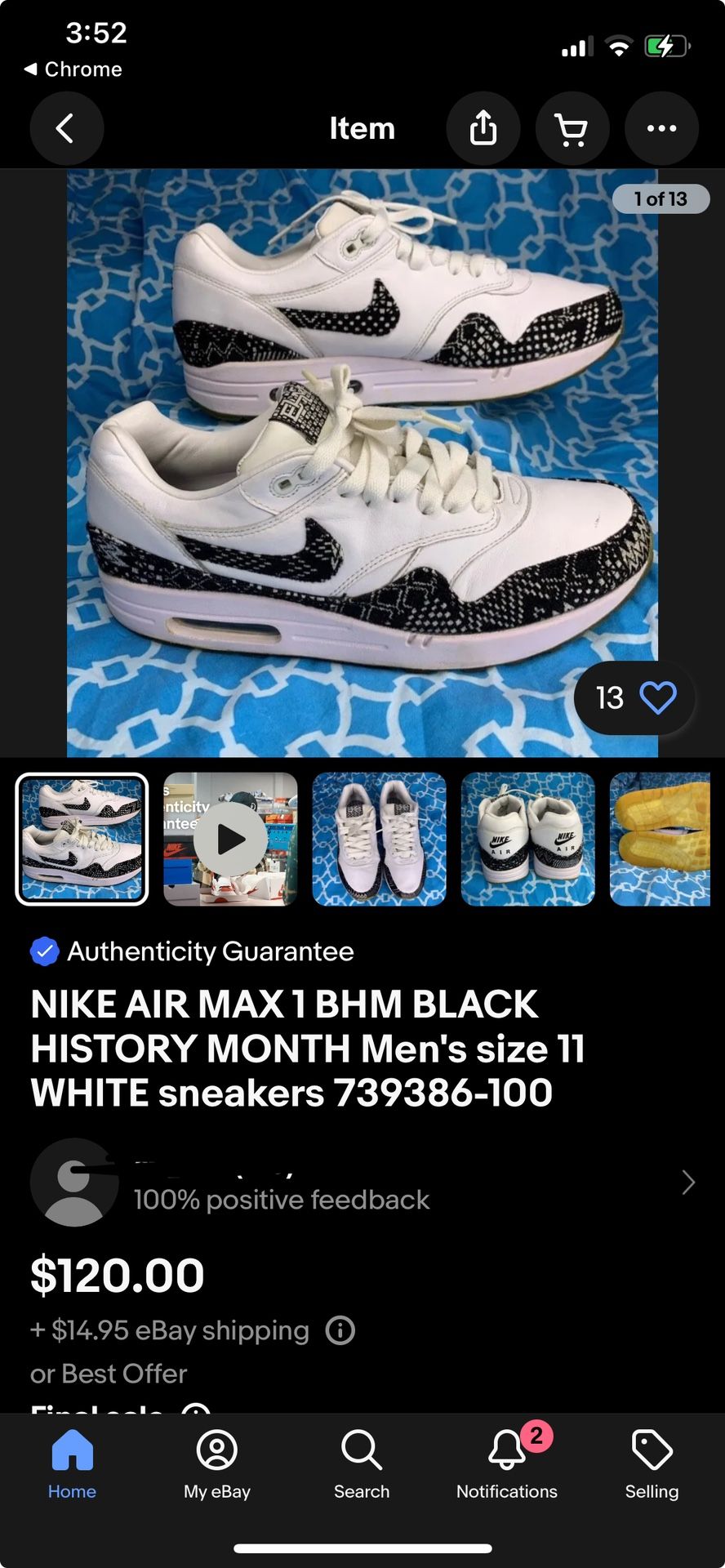The height and width of the screenshot is (1568, 725).
Task: Open Notifications with the badge showing 2
Action: coord(506,1470)
